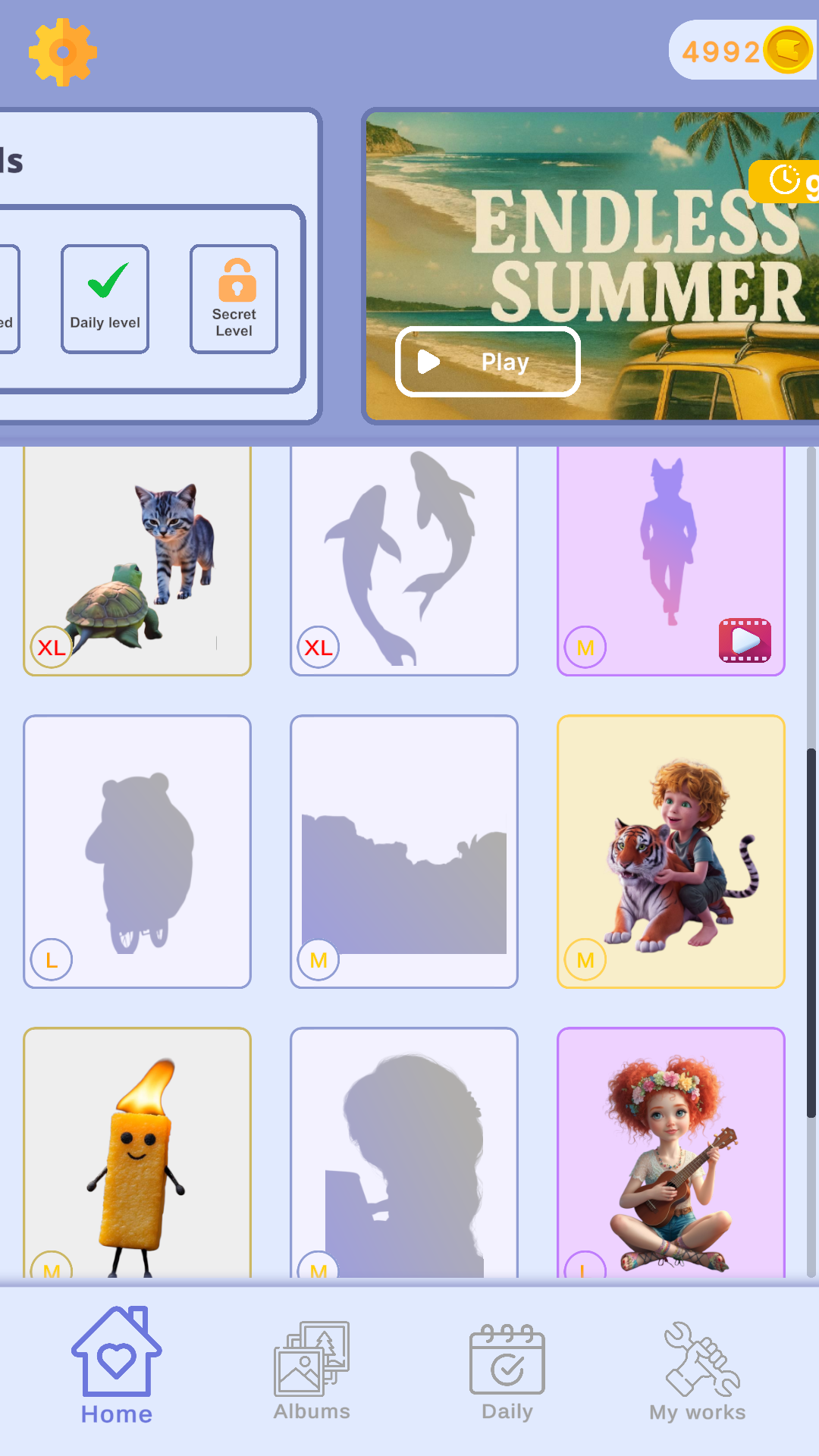Open the boy with tiger puzzle
Viewport: 819px width, 1456px height.
pyautogui.click(x=671, y=851)
